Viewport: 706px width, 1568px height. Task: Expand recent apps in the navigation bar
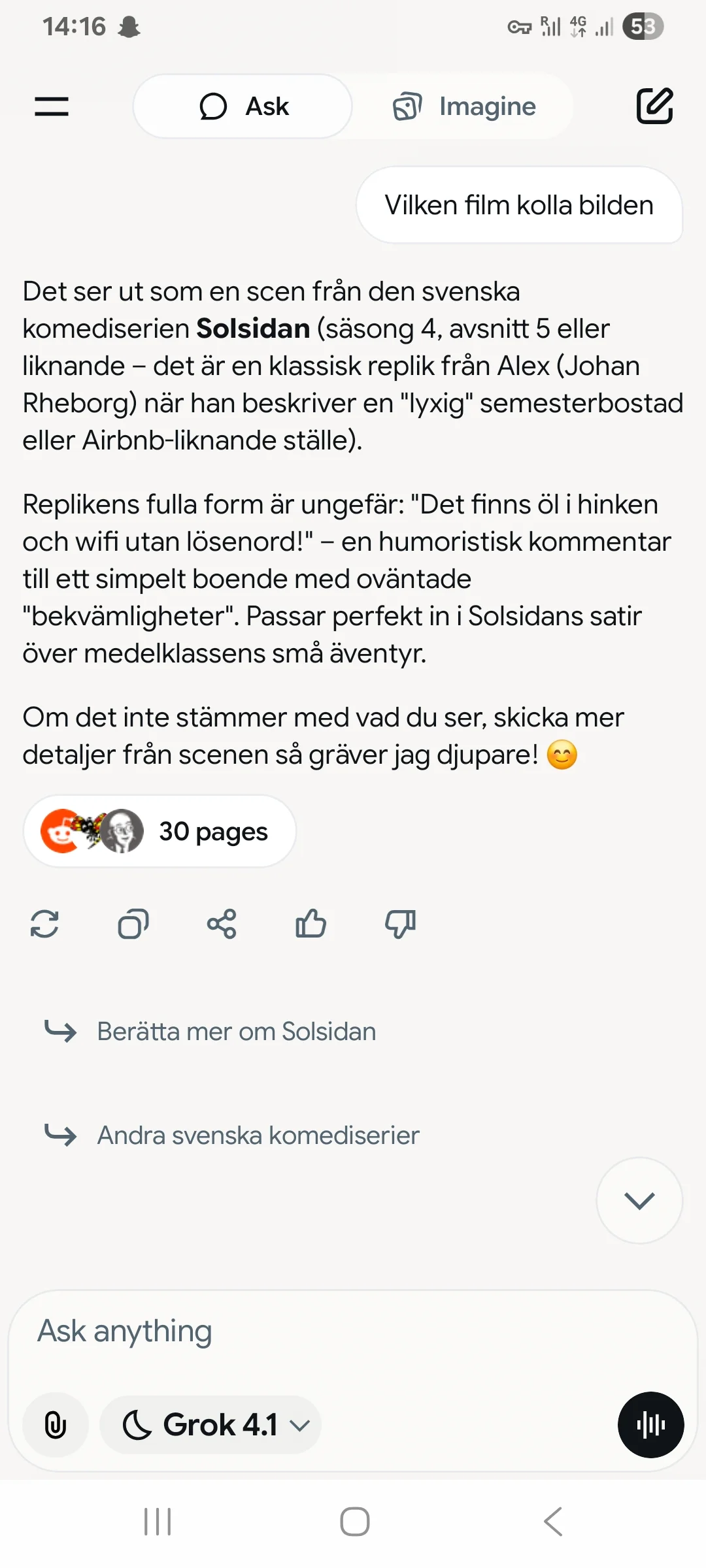[x=157, y=1520]
